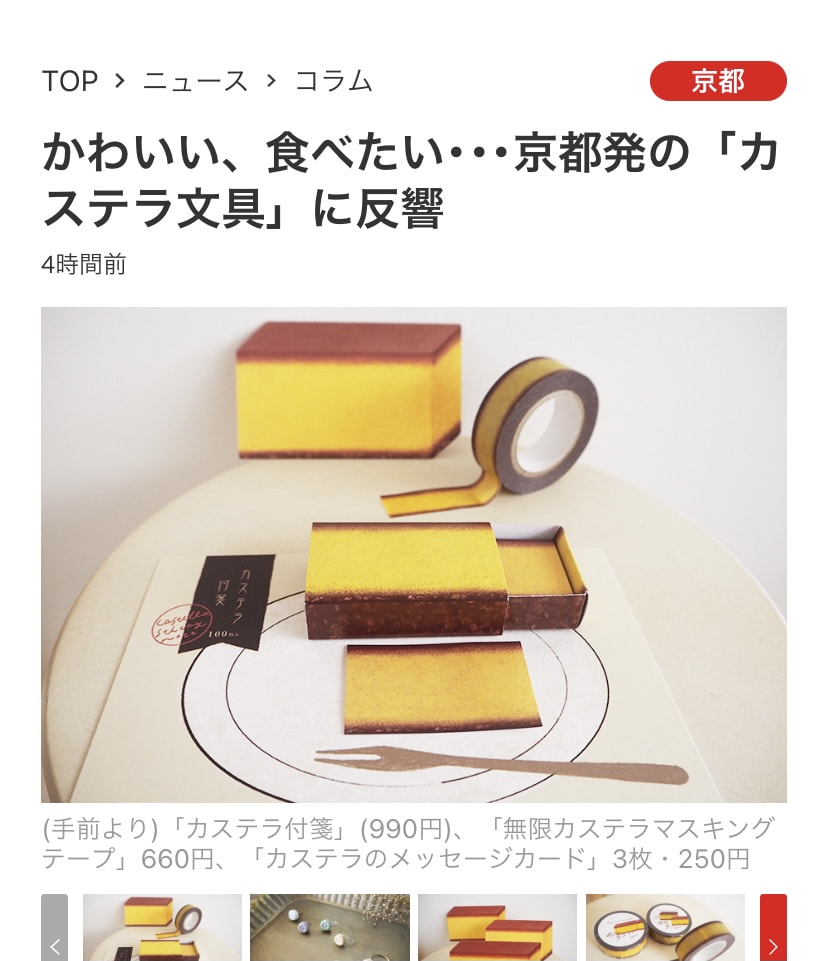Tap the red 京都 tag
Screen dimensions: 828x961
717,81
